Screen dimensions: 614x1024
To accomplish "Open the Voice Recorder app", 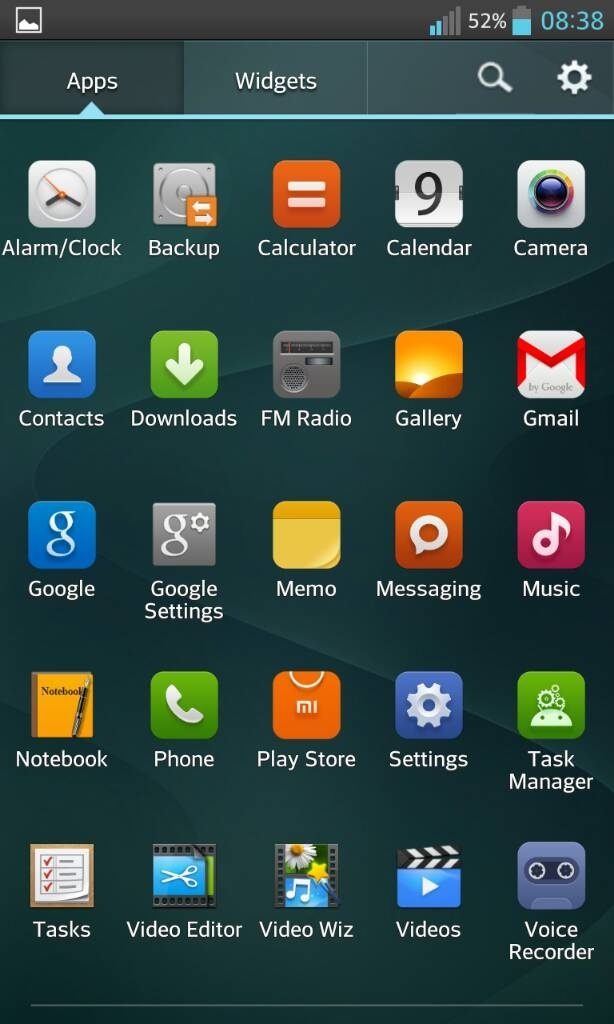I will coord(550,875).
